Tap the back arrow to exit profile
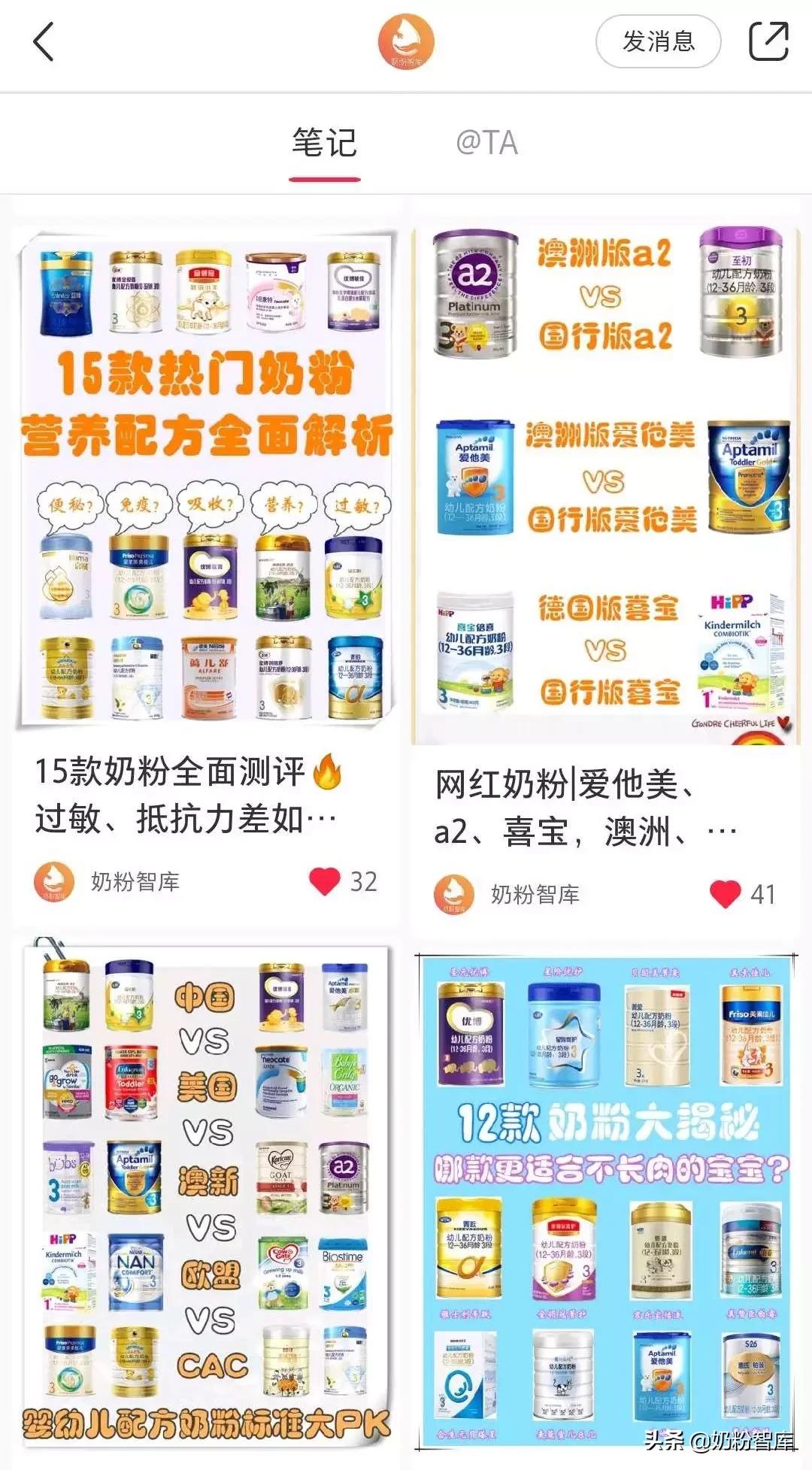This screenshot has width=812, height=1470. [43, 43]
